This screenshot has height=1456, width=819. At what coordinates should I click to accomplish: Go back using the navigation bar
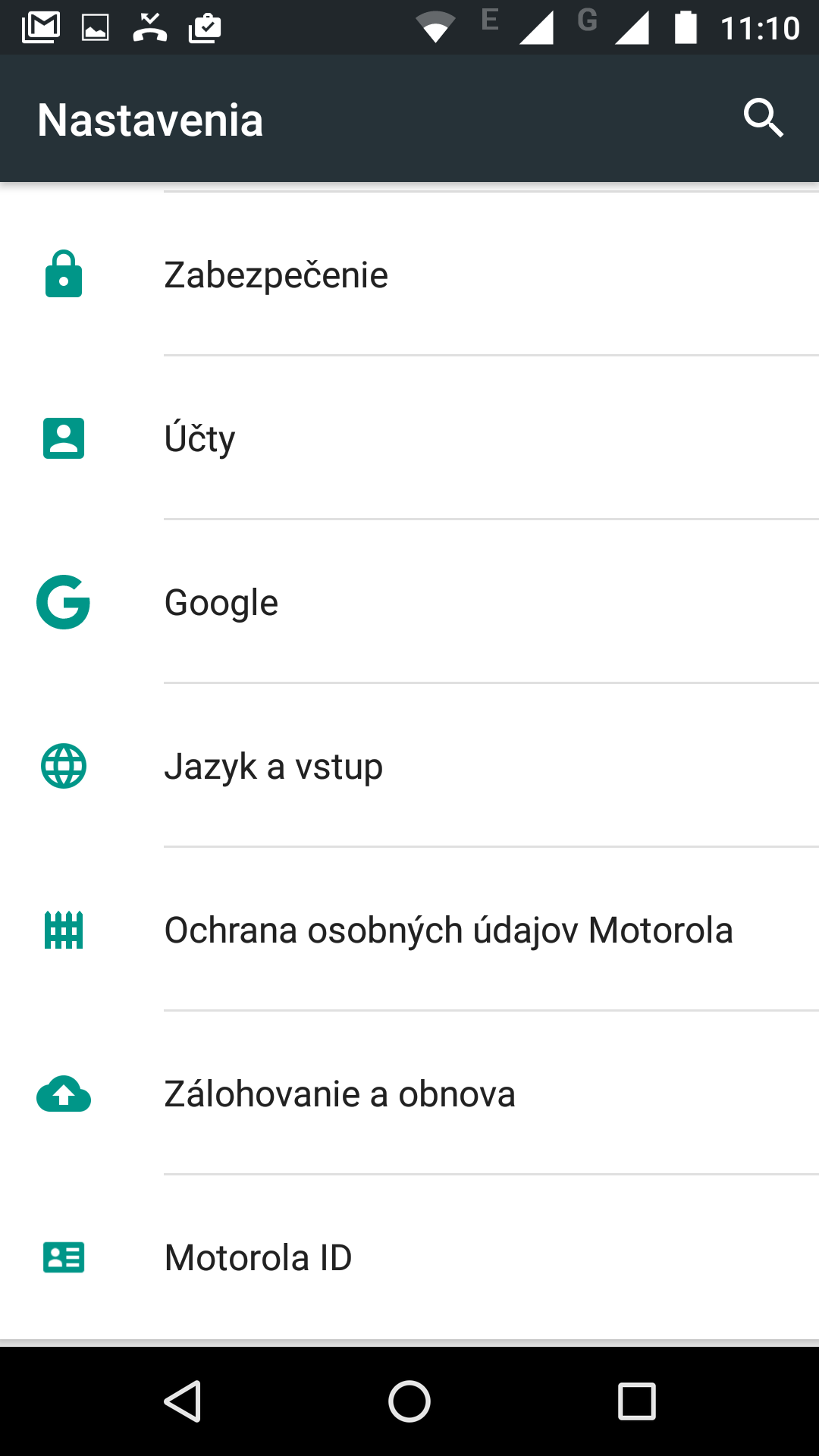(x=183, y=1401)
